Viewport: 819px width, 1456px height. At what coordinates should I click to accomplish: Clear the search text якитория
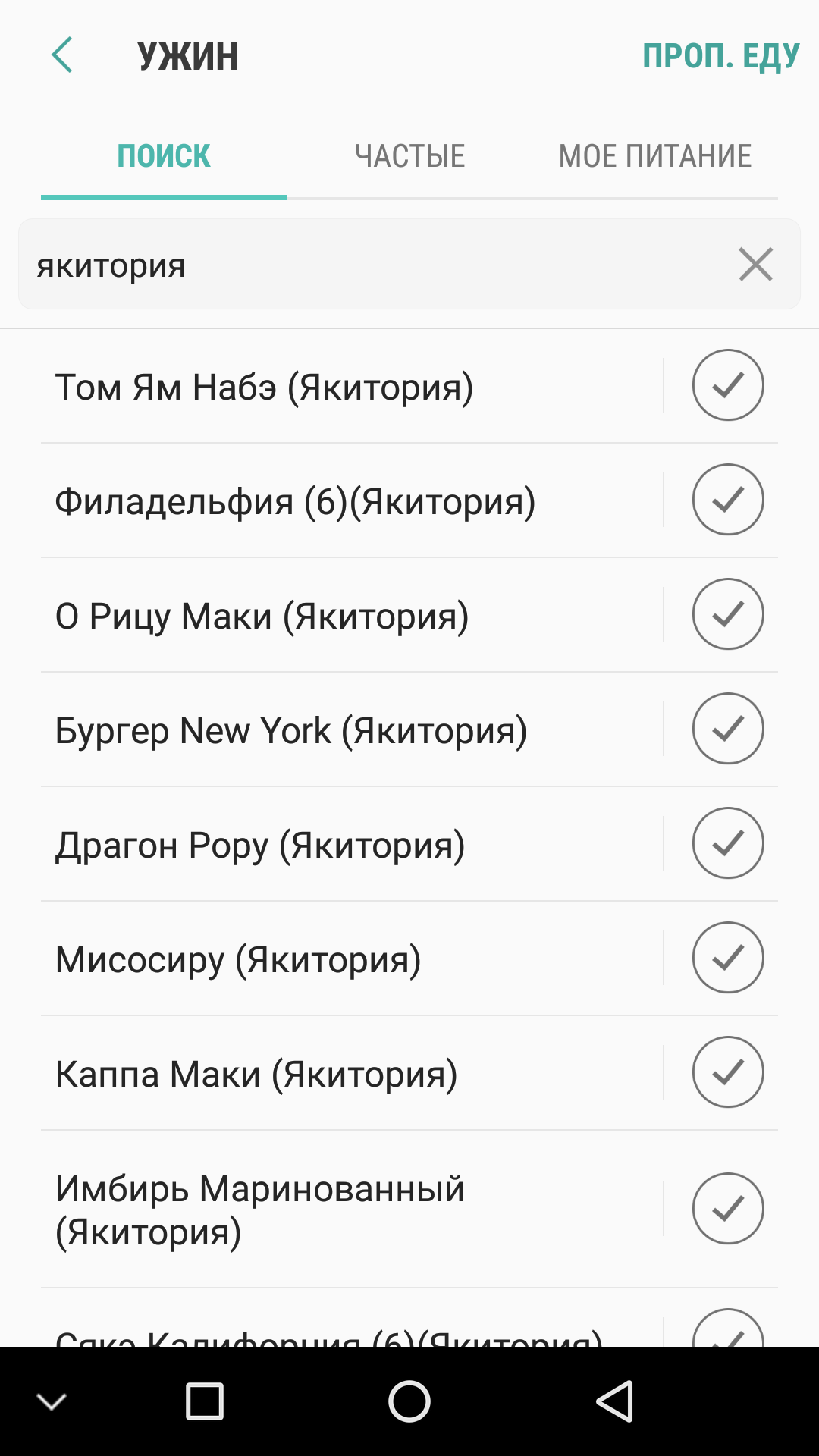755,265
